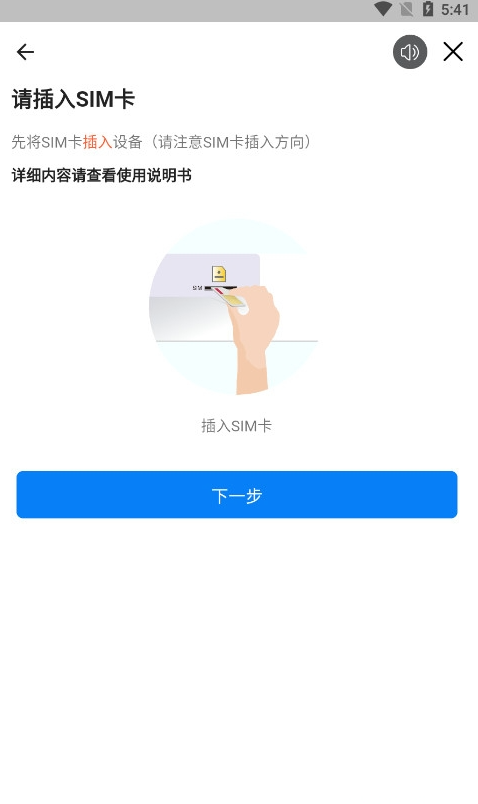Tap the speaker voice guidance icon

click(410, 52)
